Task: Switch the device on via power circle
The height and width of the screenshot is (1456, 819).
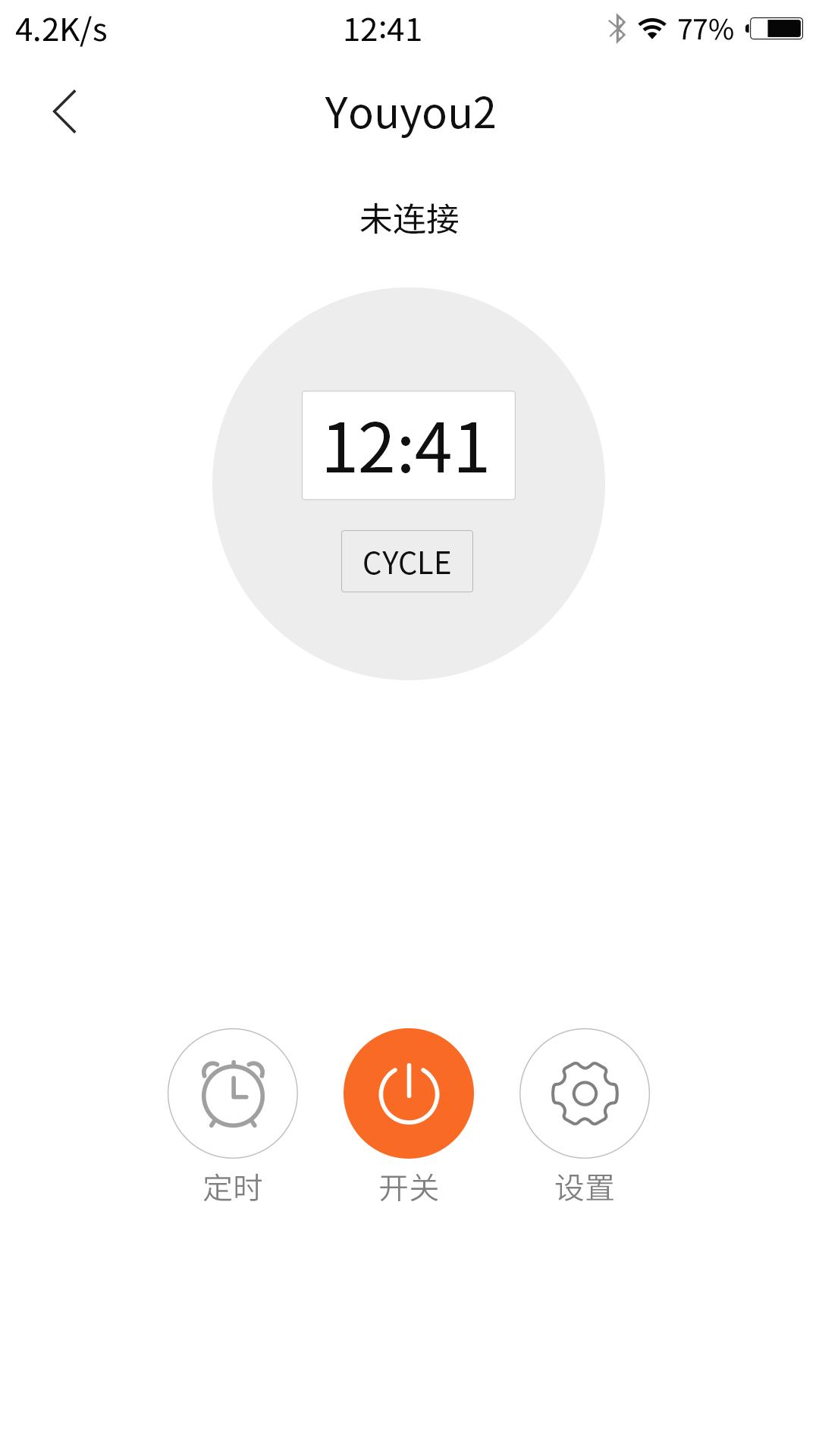Action: click(x=408, y=1092)
